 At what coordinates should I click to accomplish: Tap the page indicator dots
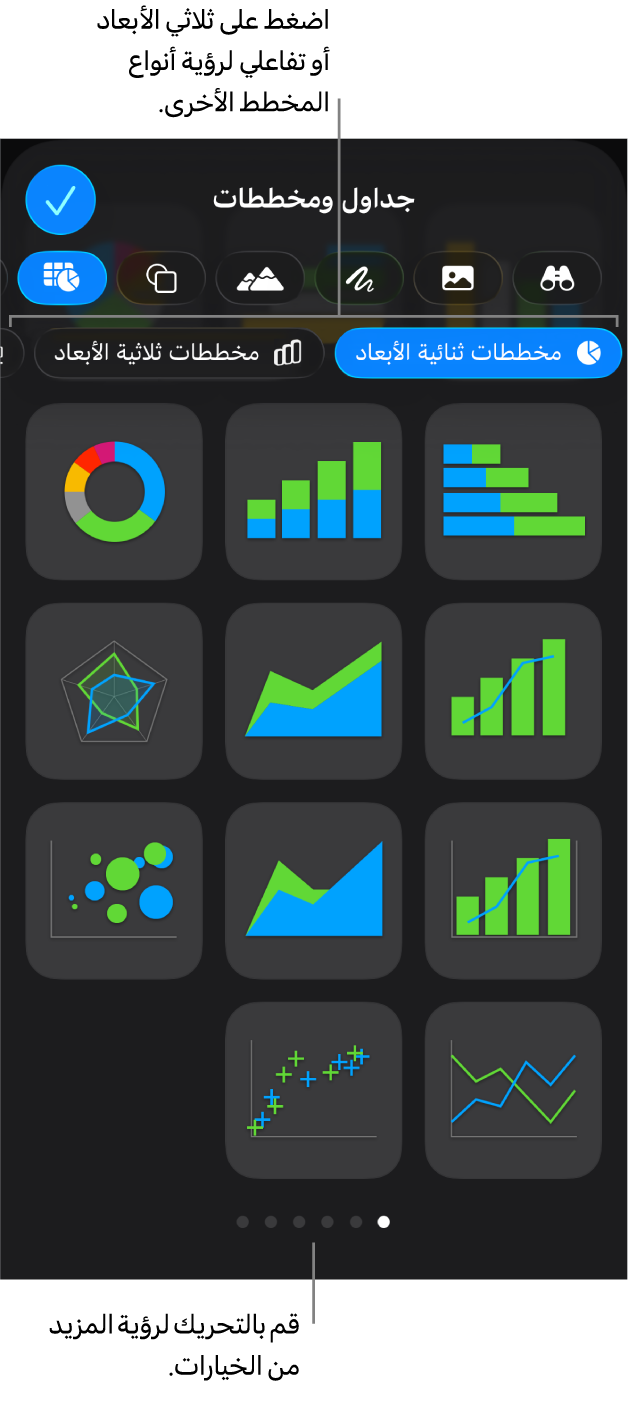click(313, 1221)
